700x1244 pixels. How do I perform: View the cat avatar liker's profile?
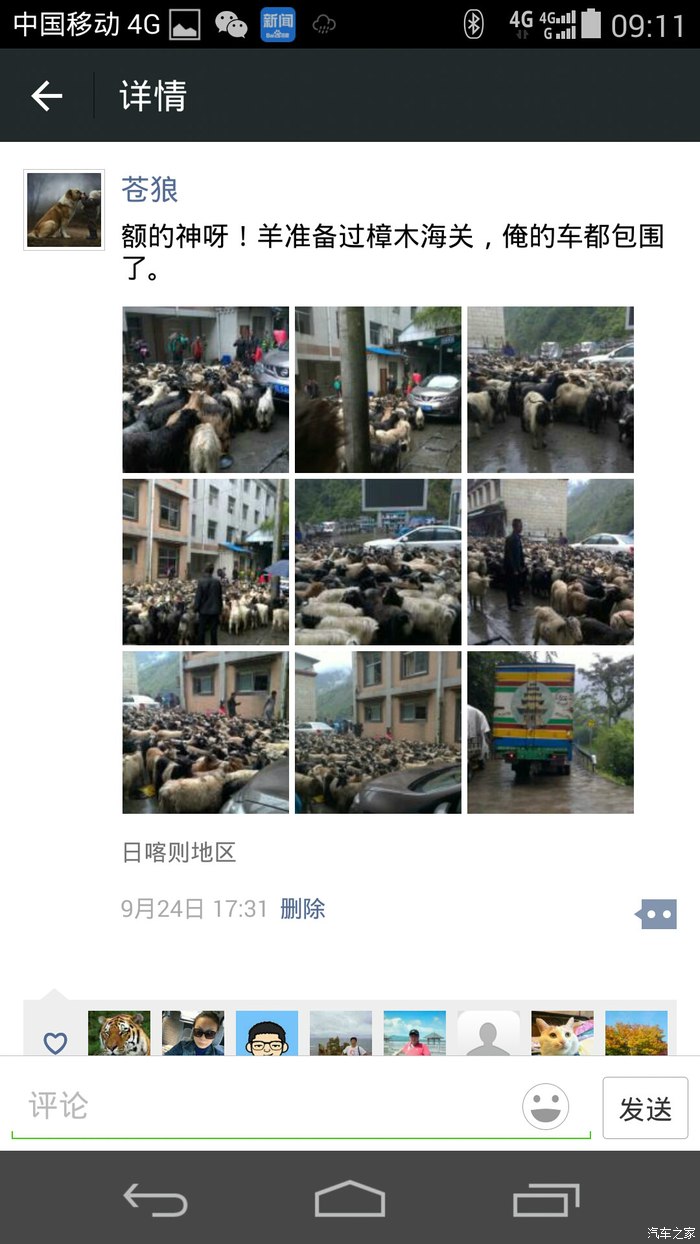562,1034
